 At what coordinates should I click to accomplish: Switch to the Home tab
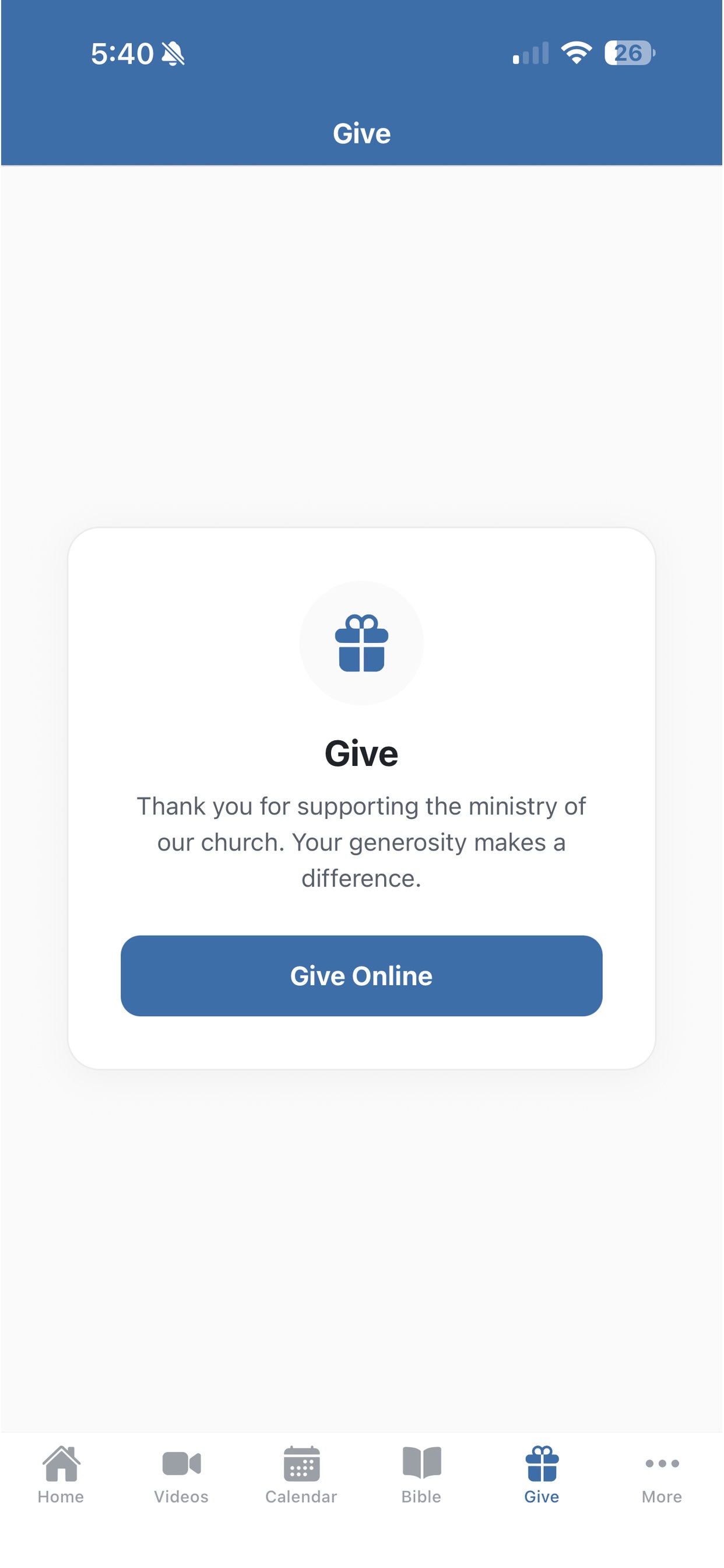(x=61, y=1475)
